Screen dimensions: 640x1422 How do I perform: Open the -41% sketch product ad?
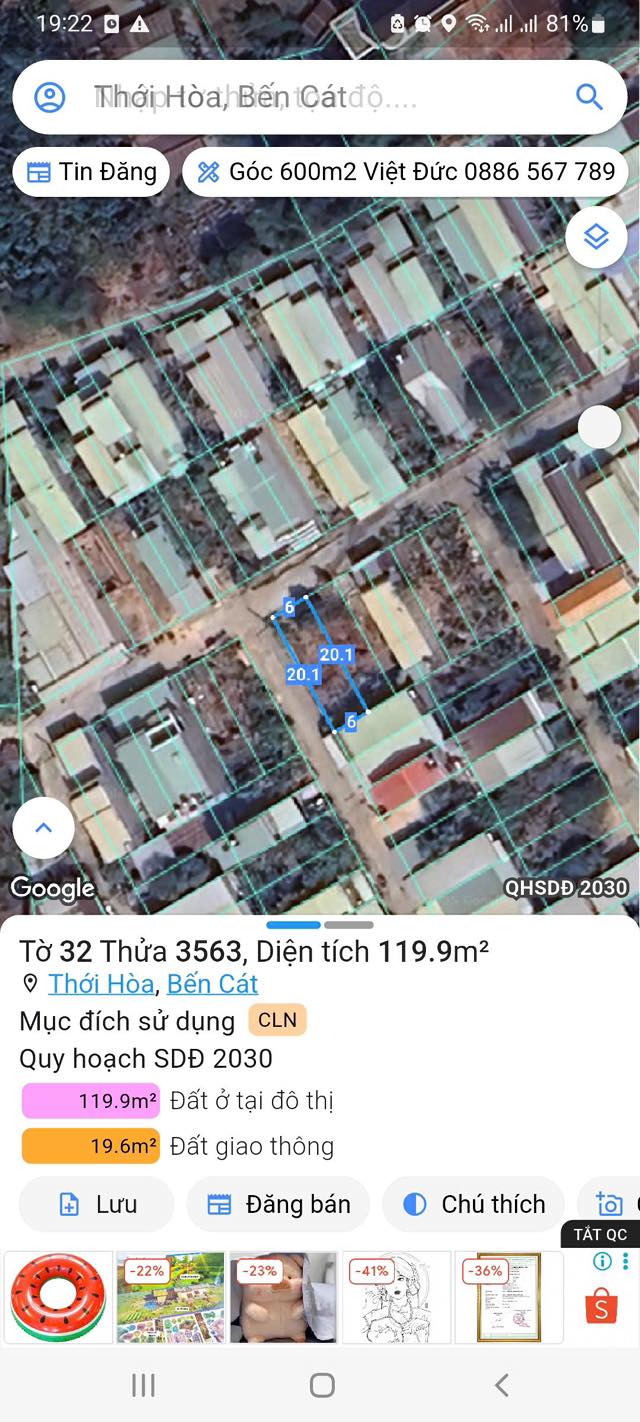pyautogui.click(x=396, y=1298)
